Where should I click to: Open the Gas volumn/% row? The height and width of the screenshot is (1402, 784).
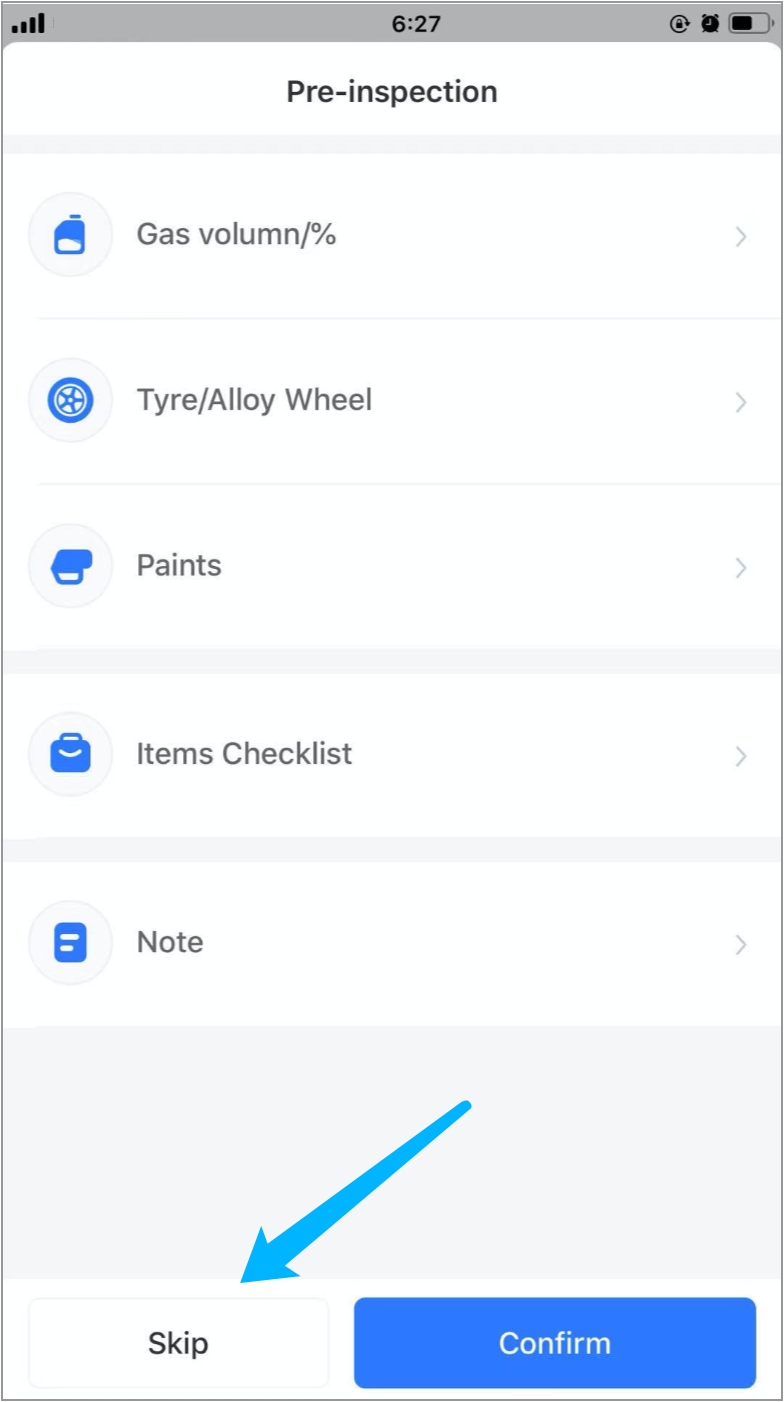[390, 236]
